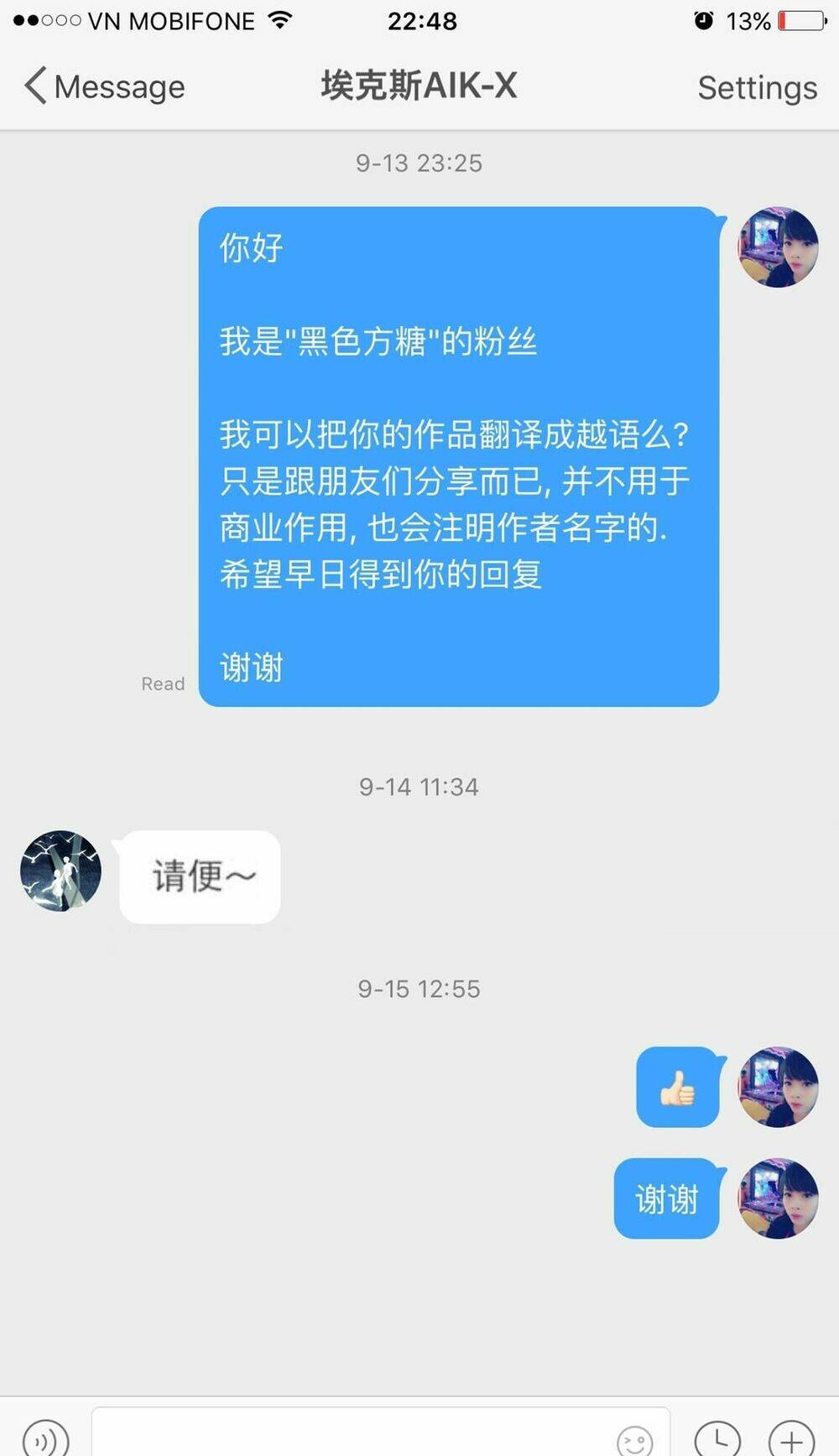Screen dimensions: 839x1456
Task: Tap the Read receipt label
Action: point(163,684)
